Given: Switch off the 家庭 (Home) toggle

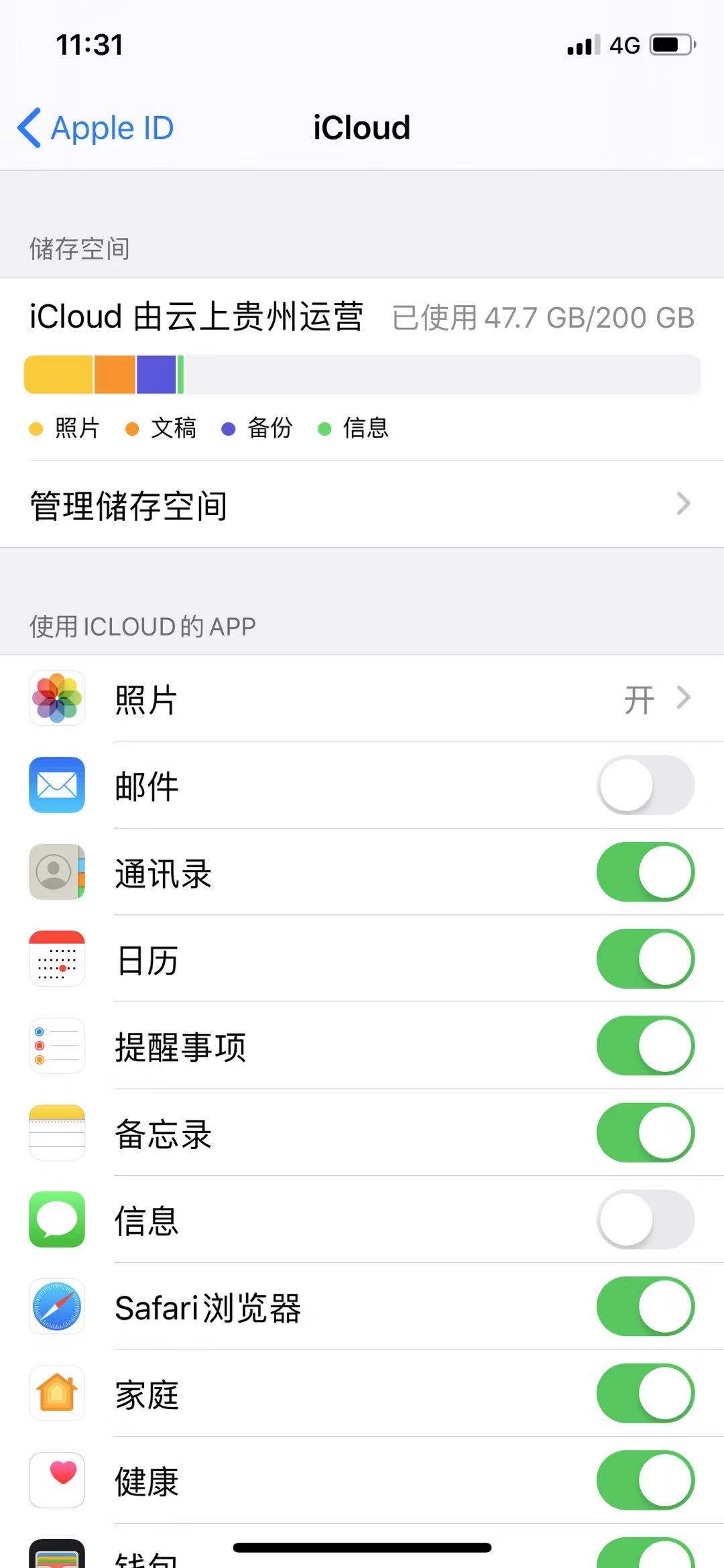Looking at the screenshot, I should click(x=645, y=1393).
